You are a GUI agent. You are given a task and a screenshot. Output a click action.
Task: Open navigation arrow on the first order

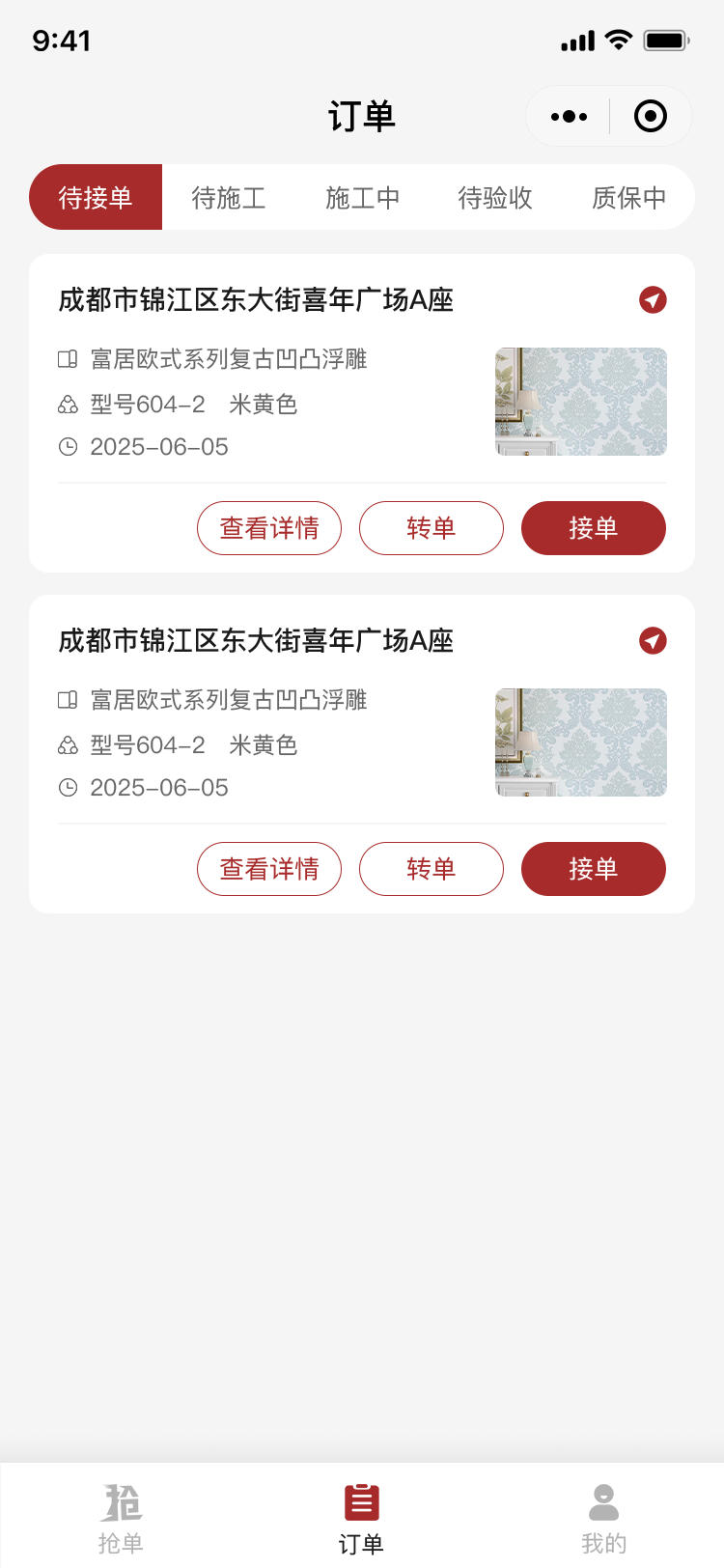click(x=653, y=300)
